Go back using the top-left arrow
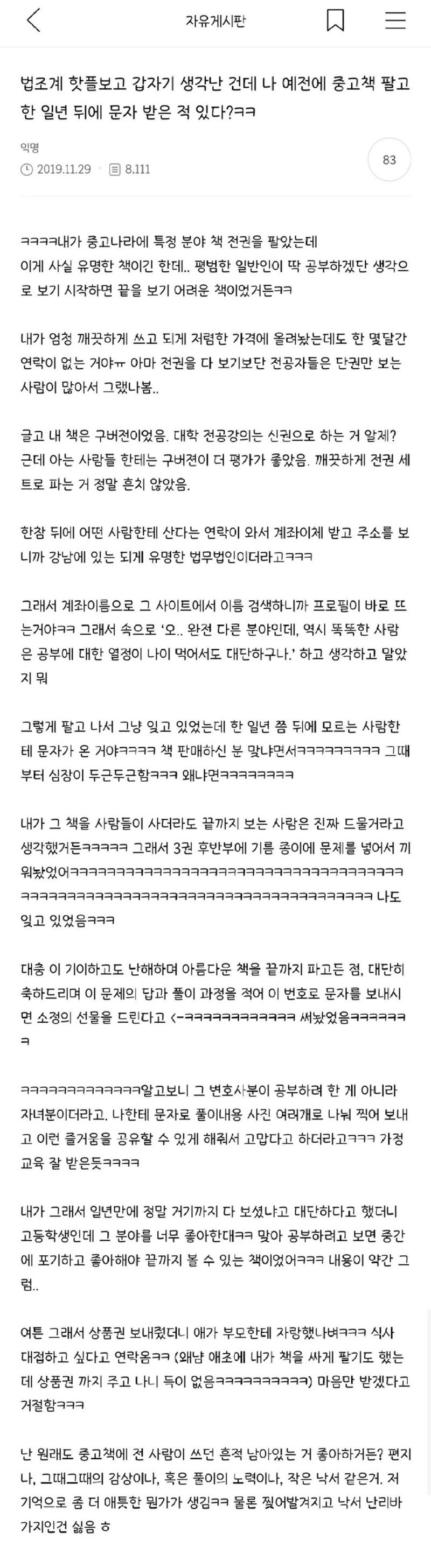Screen dimensions: 431x1568 [33, 20]
